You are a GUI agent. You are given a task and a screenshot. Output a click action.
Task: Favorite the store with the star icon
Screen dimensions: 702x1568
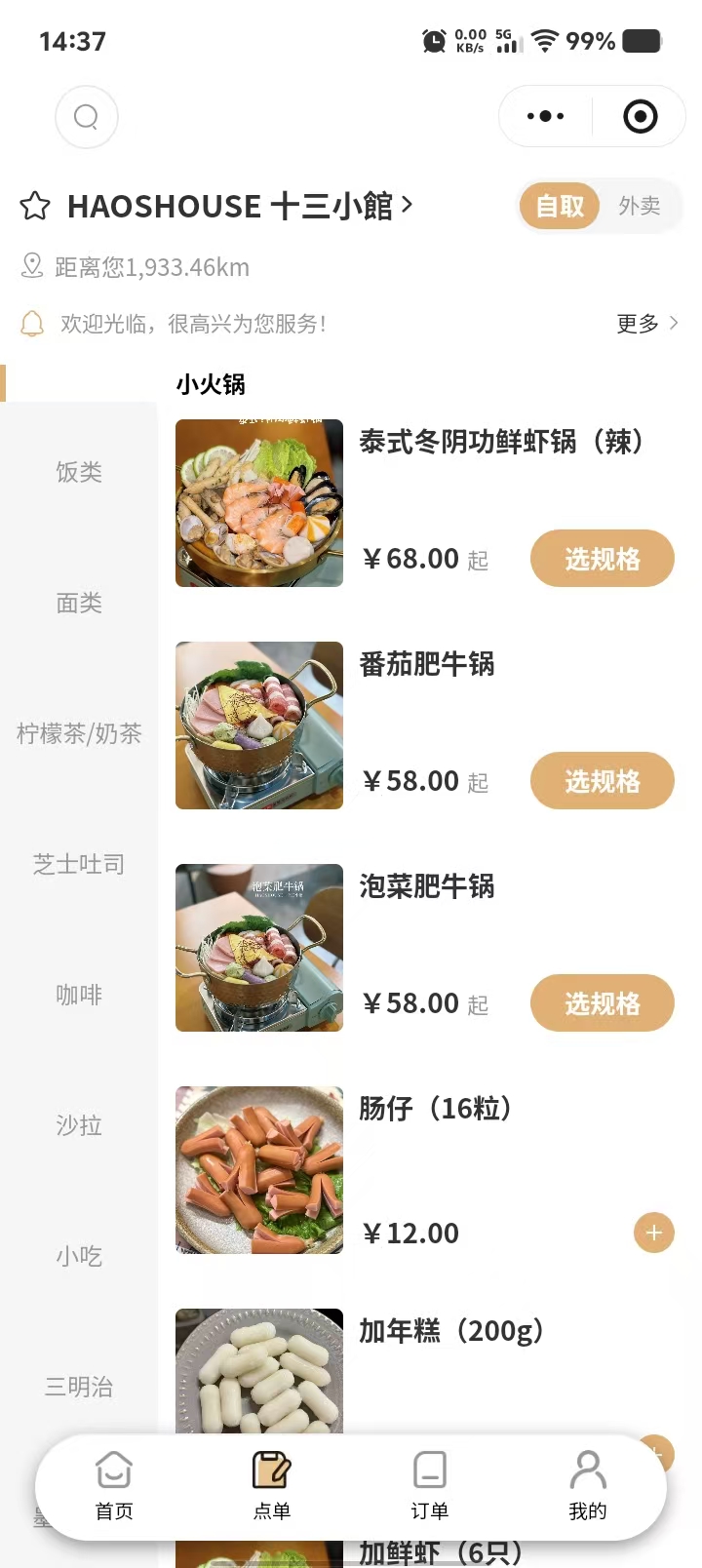coord(35,206)
